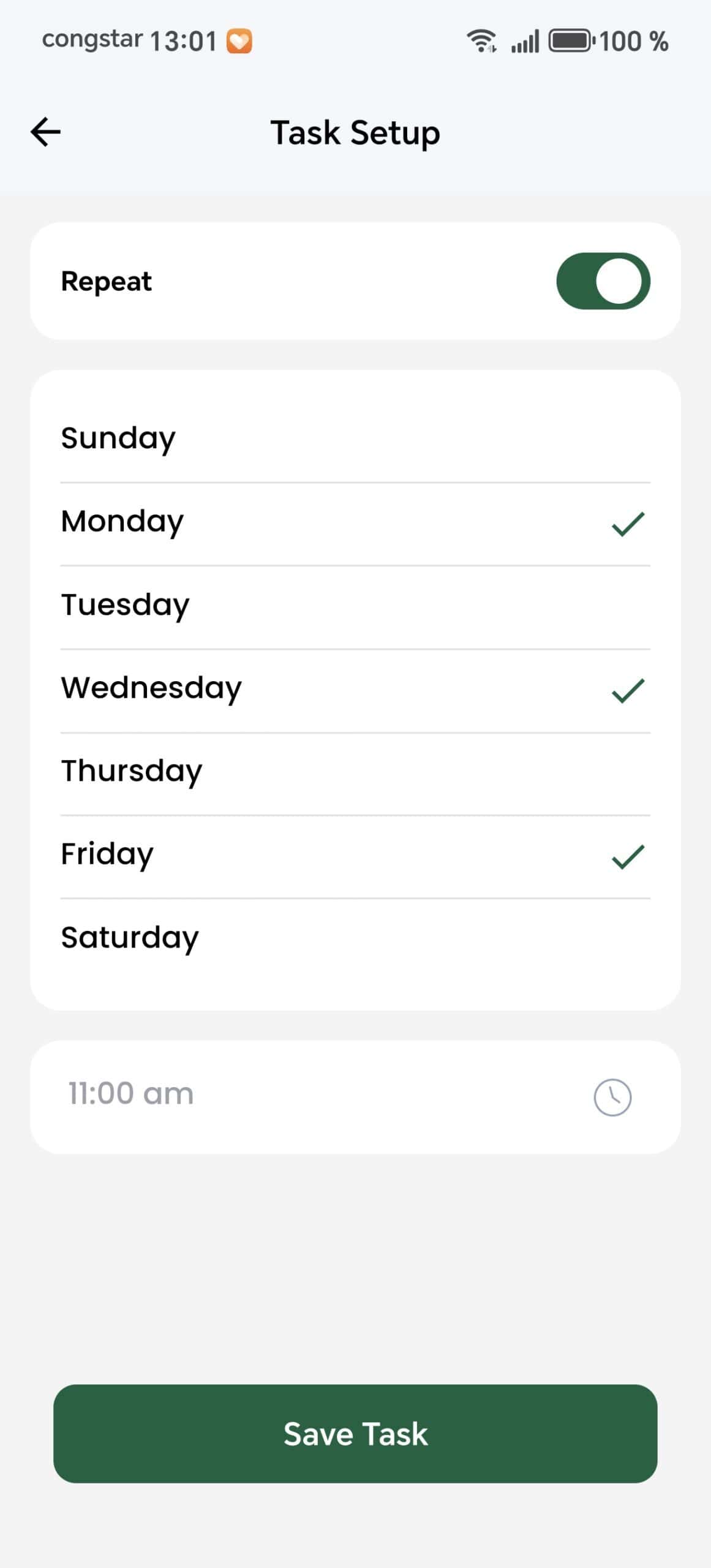Turn off the Repeat switch
Image resolution: width=711 pixels, height=1568 pixels.
click(x=603, y=281)
